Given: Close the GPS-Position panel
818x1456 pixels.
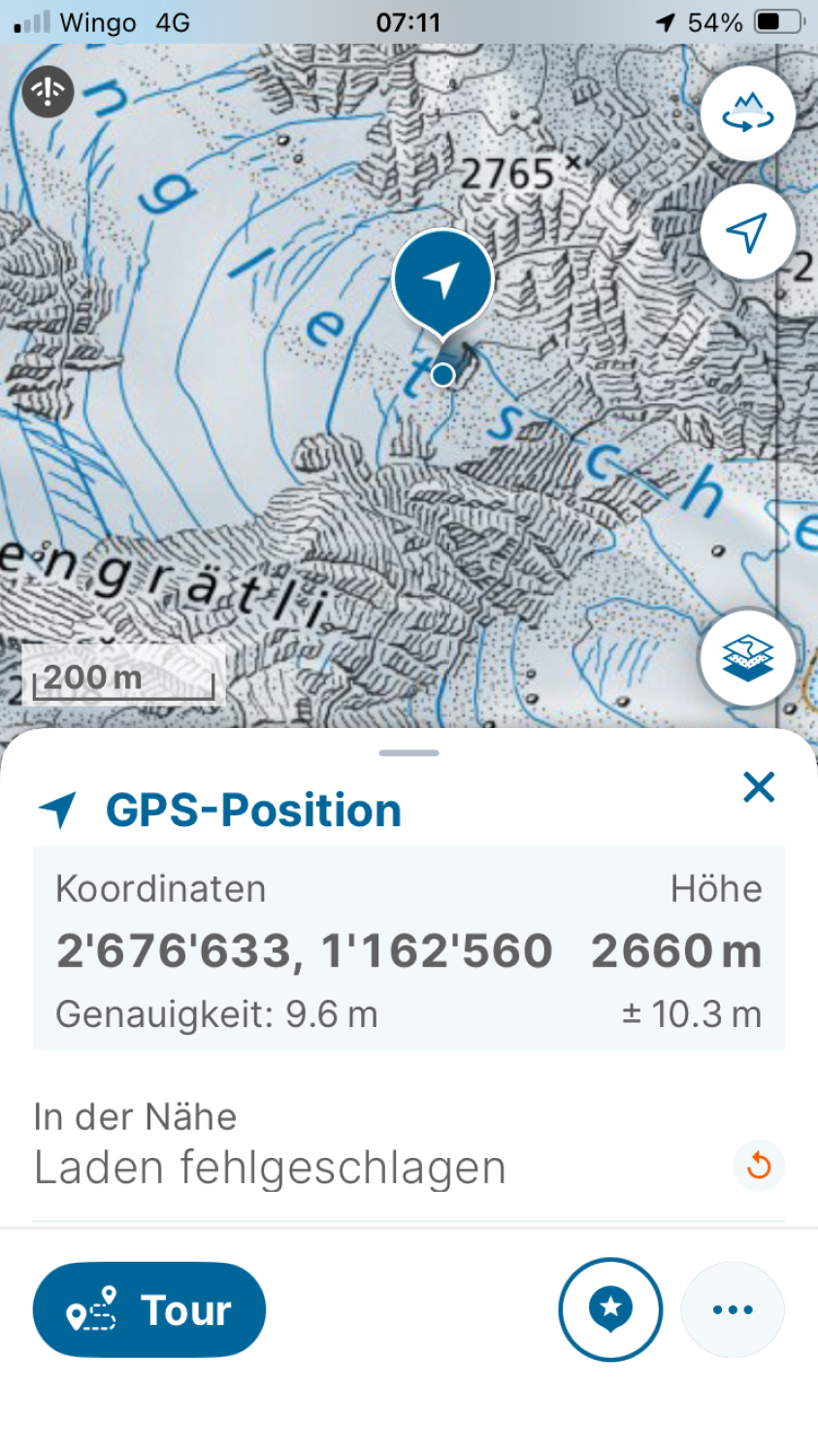Looking at the screenshot, I should pyautogui.click(x=759, y=787).
